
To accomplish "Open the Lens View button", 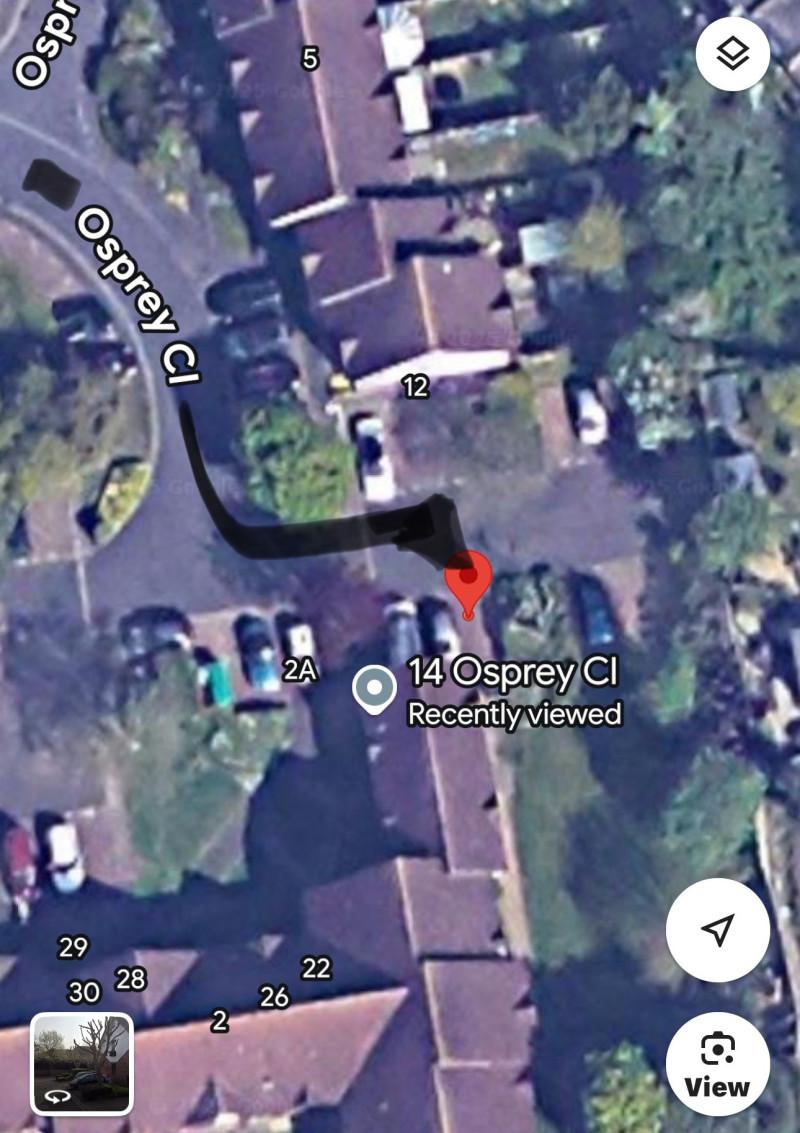I will (x=717, y=1063).
